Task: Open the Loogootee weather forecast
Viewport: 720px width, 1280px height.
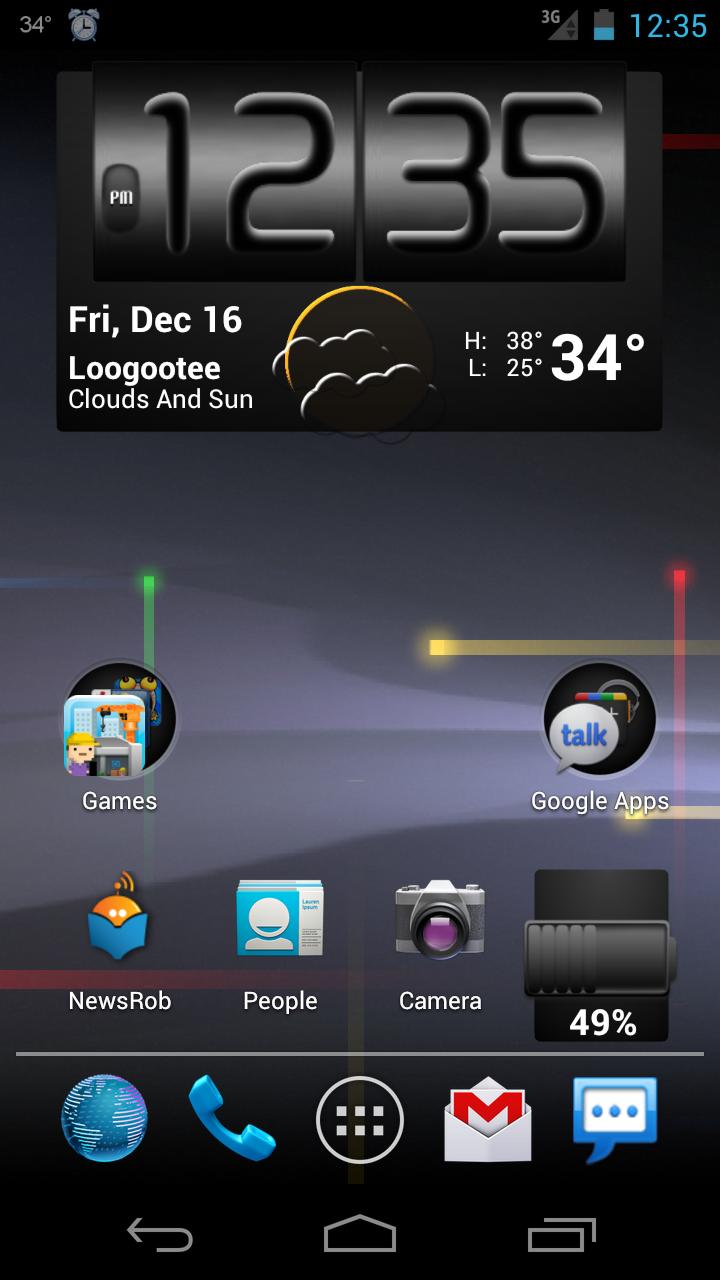Action: tap(360, 360)
